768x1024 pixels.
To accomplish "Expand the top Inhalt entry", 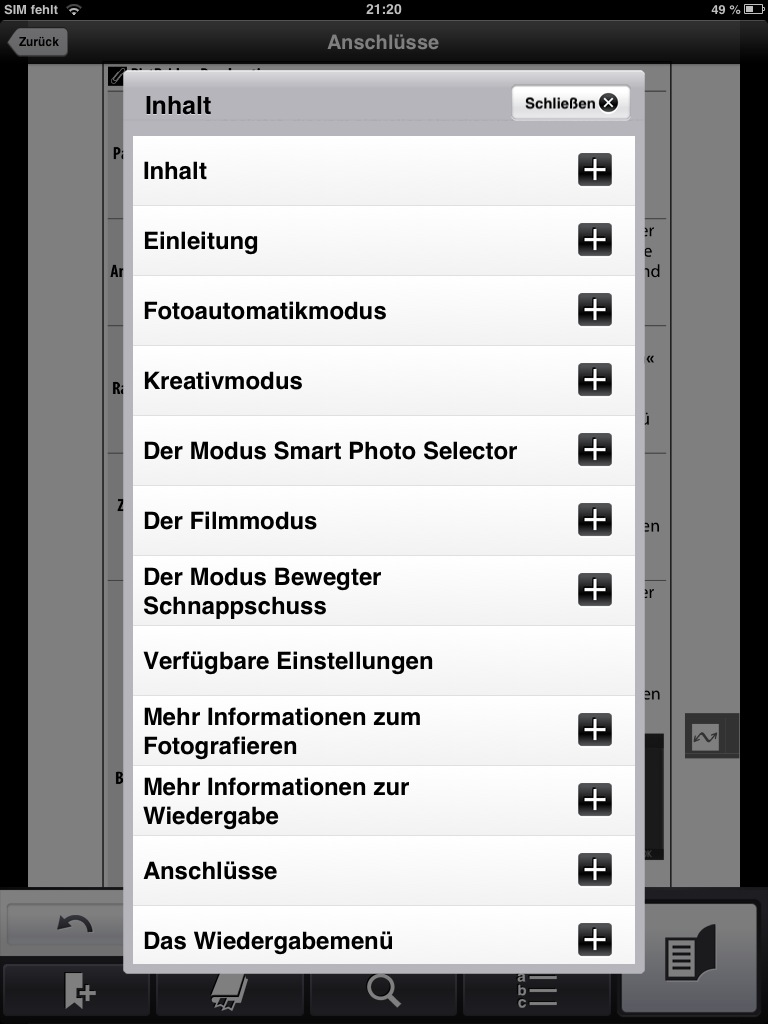I will pos(595,170).
